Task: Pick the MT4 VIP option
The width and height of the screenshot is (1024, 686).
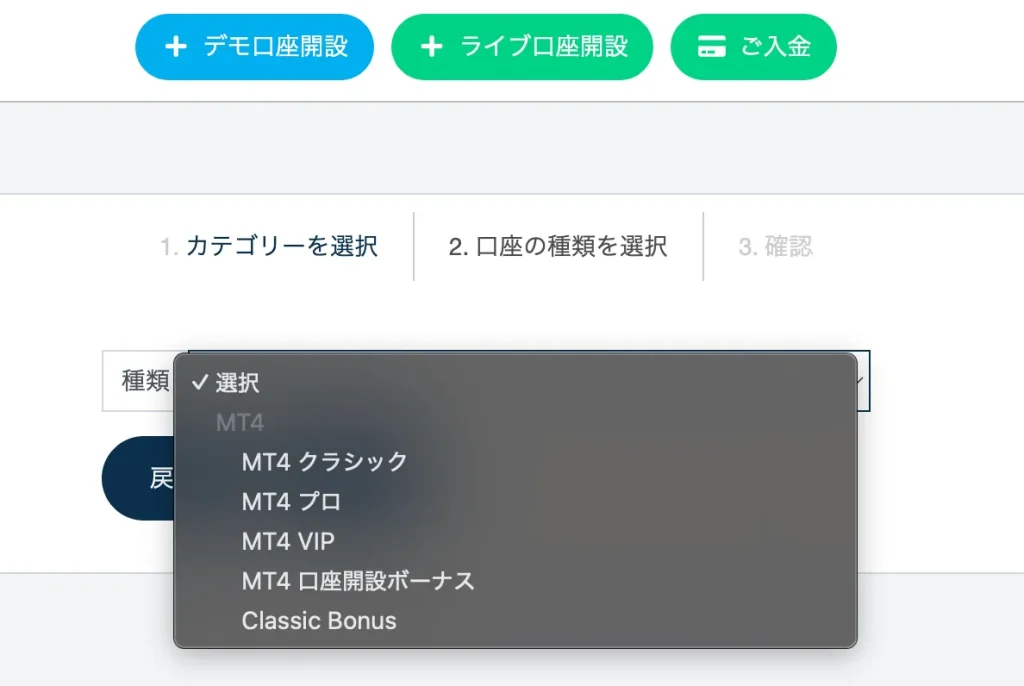Action: click(288, 541)
